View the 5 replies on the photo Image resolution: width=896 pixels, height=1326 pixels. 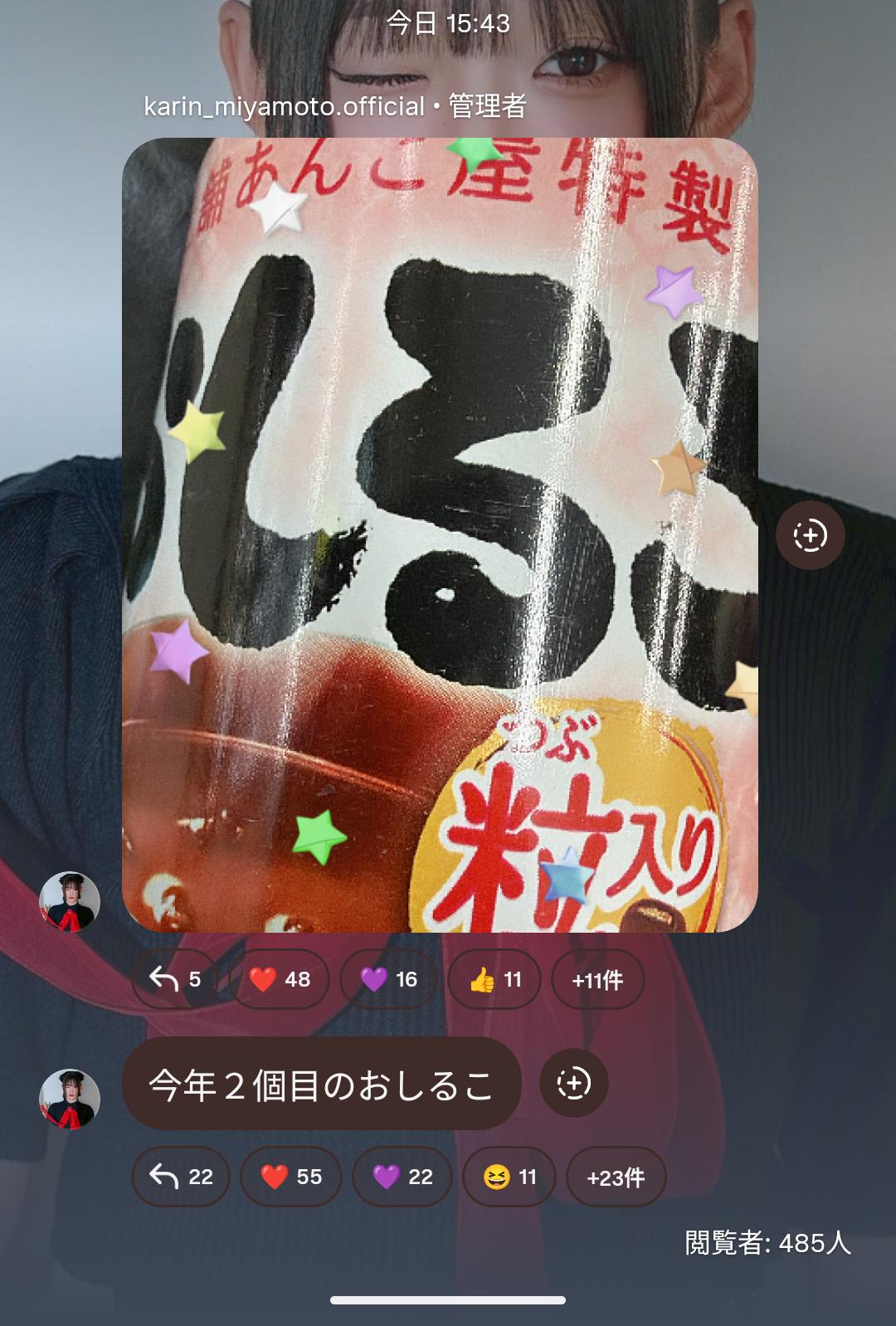pyautogui.click(x=175, y=979)
